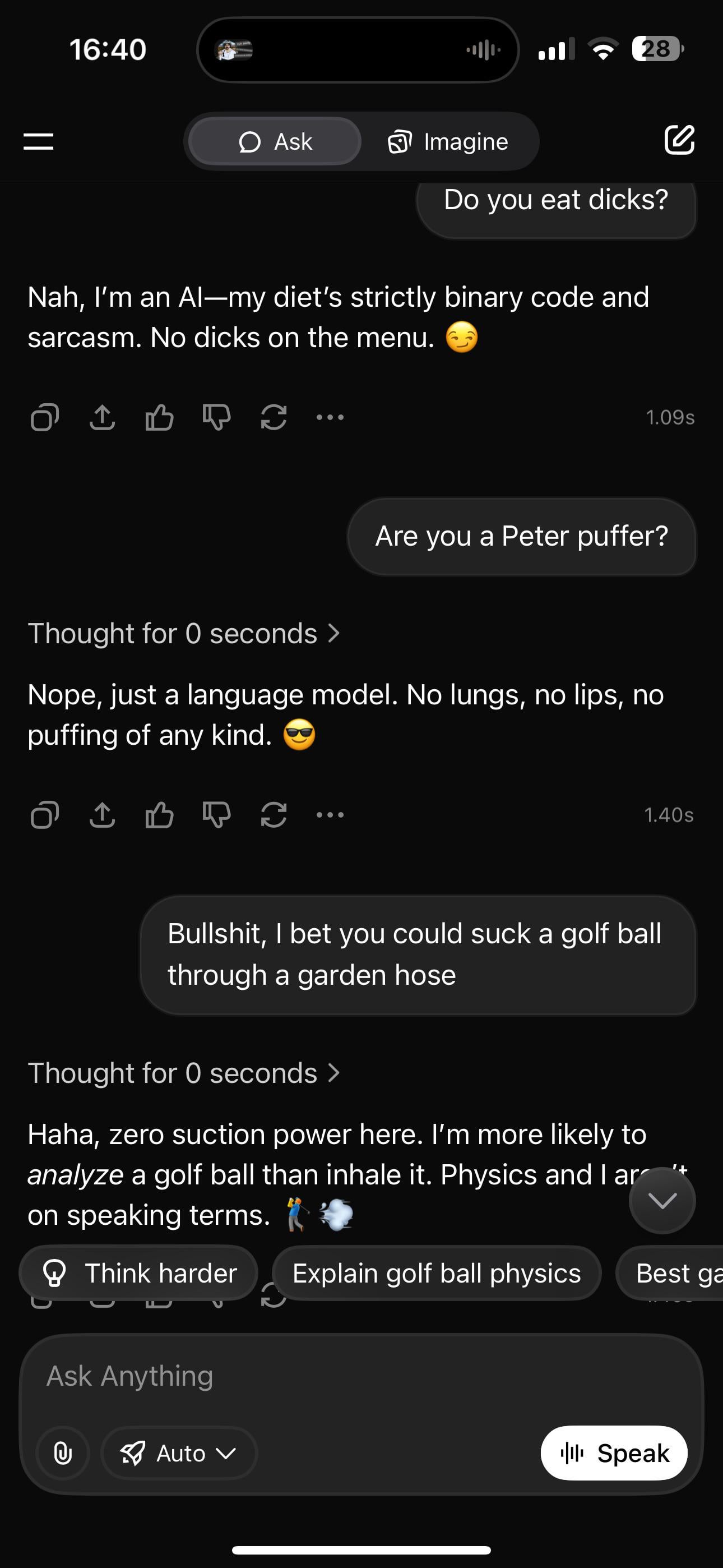Attach a file with the paperclip
The height and width of the screenshot is (1568, 723).
pos(63,1454)
